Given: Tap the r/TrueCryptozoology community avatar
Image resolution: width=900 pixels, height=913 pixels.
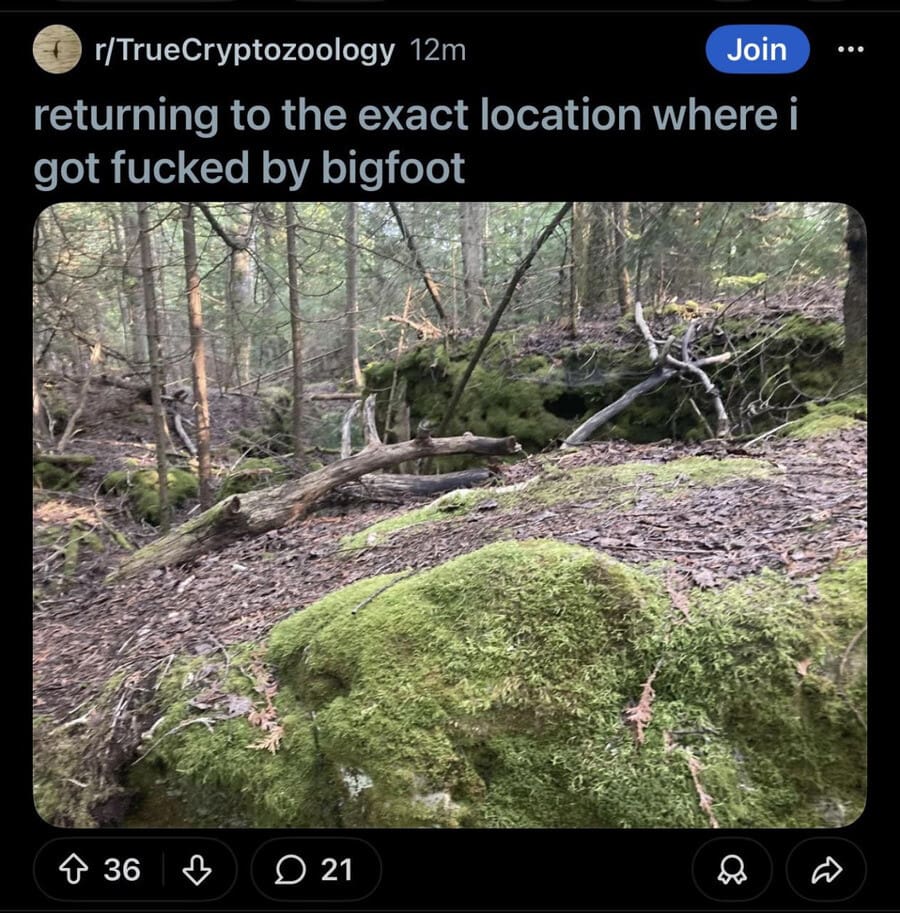Looking at the screenshot, I should click(x=55, y=49).
